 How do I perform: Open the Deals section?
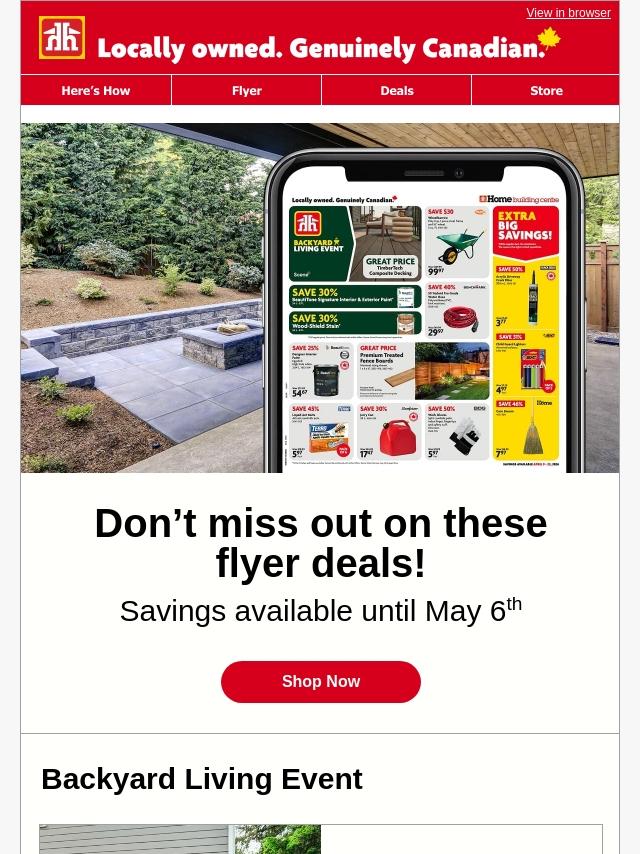point(397,90)
